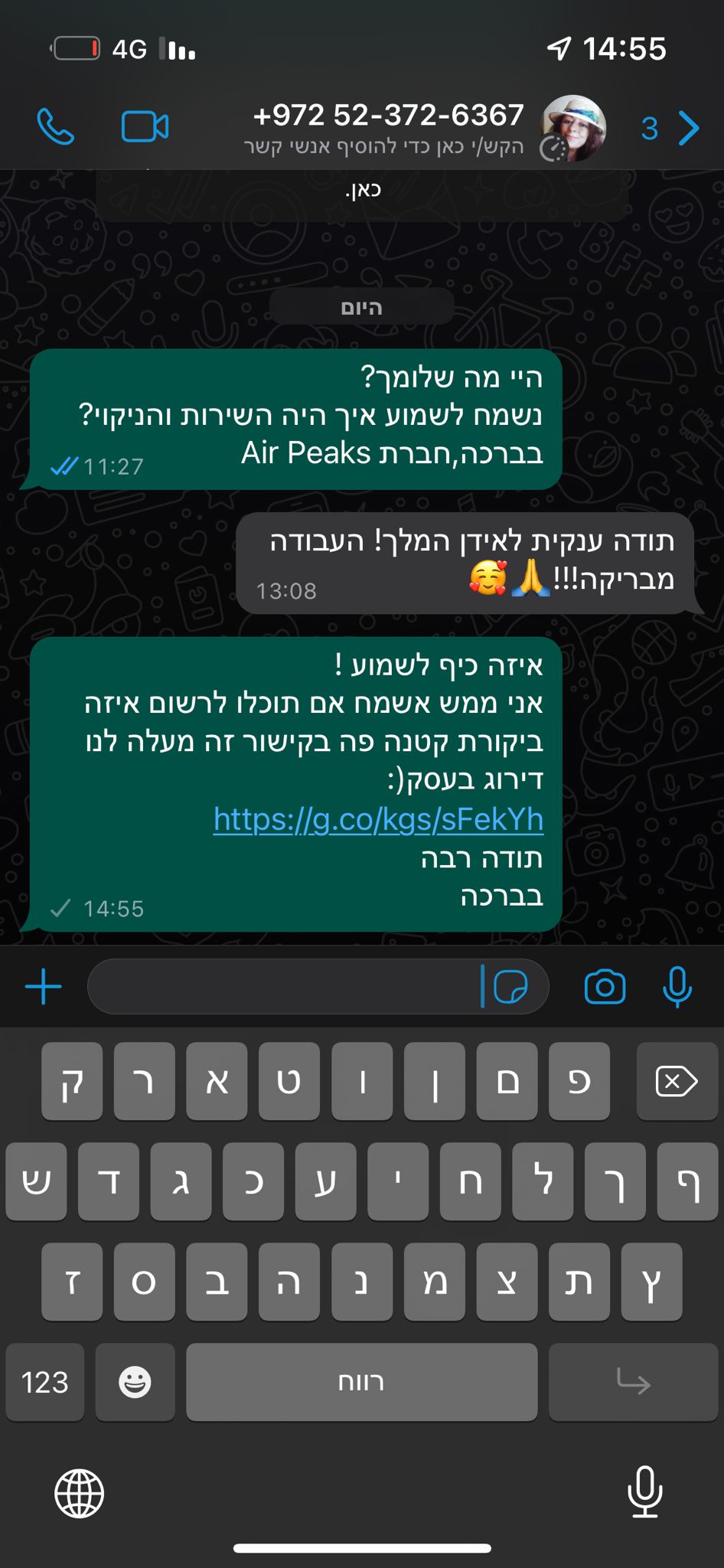The height and width of the screenshot is (1568, 724).
Task: Open the sticker picker
Action: coord(510,987)
